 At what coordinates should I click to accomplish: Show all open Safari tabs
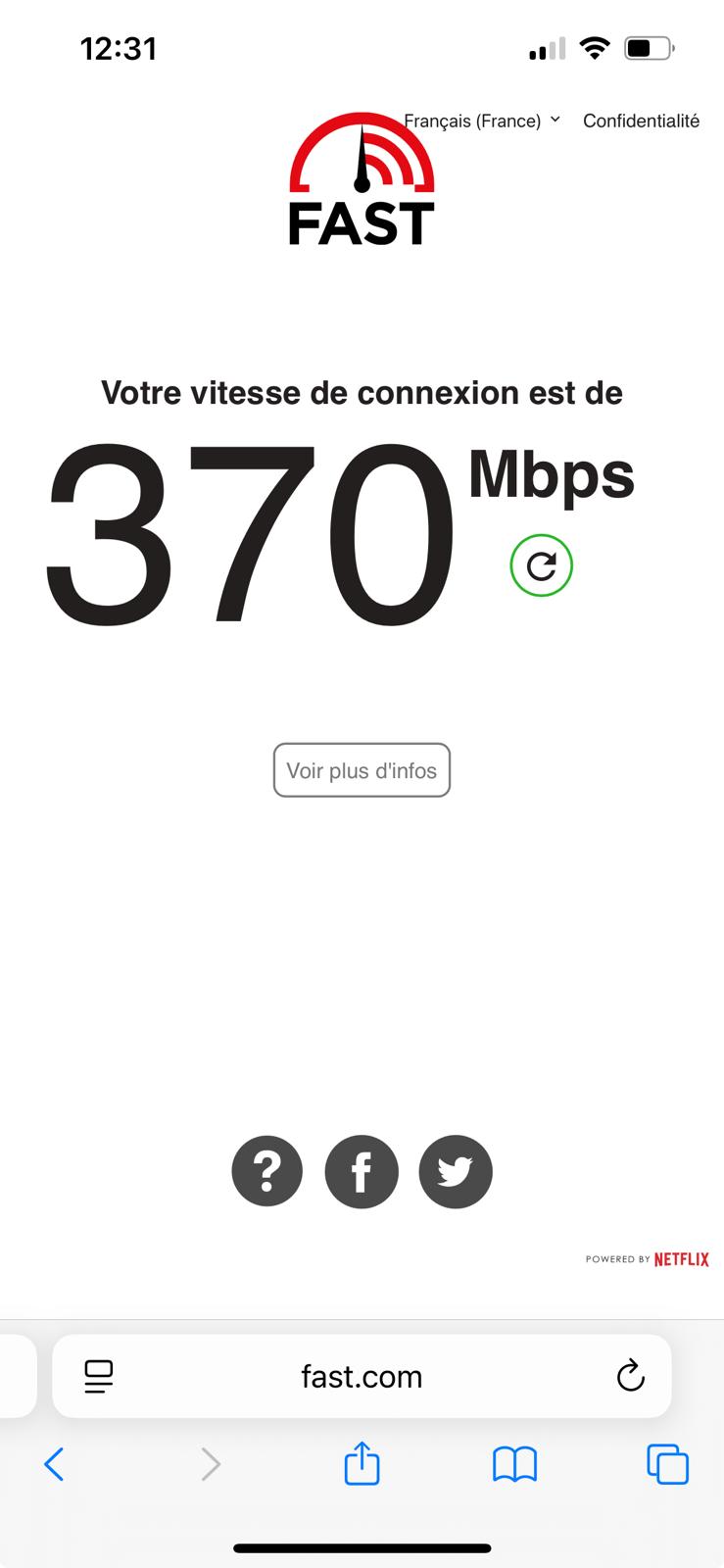[667, 1465]
